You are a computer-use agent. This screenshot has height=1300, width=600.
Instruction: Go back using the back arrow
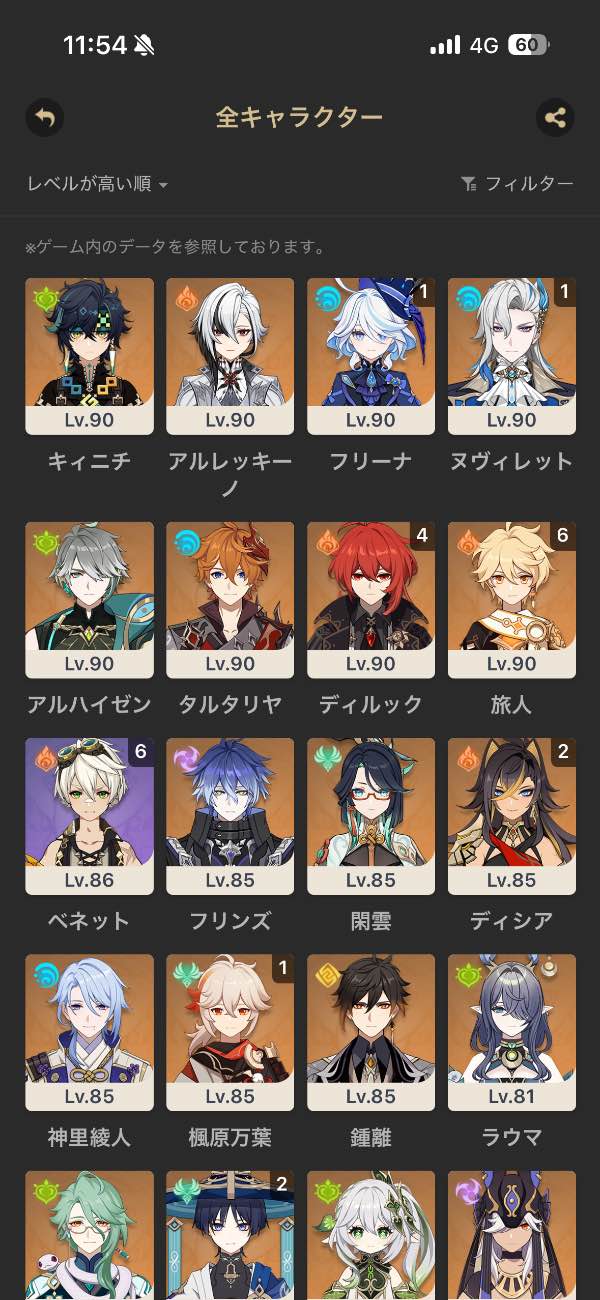click(x=44, y=117)
